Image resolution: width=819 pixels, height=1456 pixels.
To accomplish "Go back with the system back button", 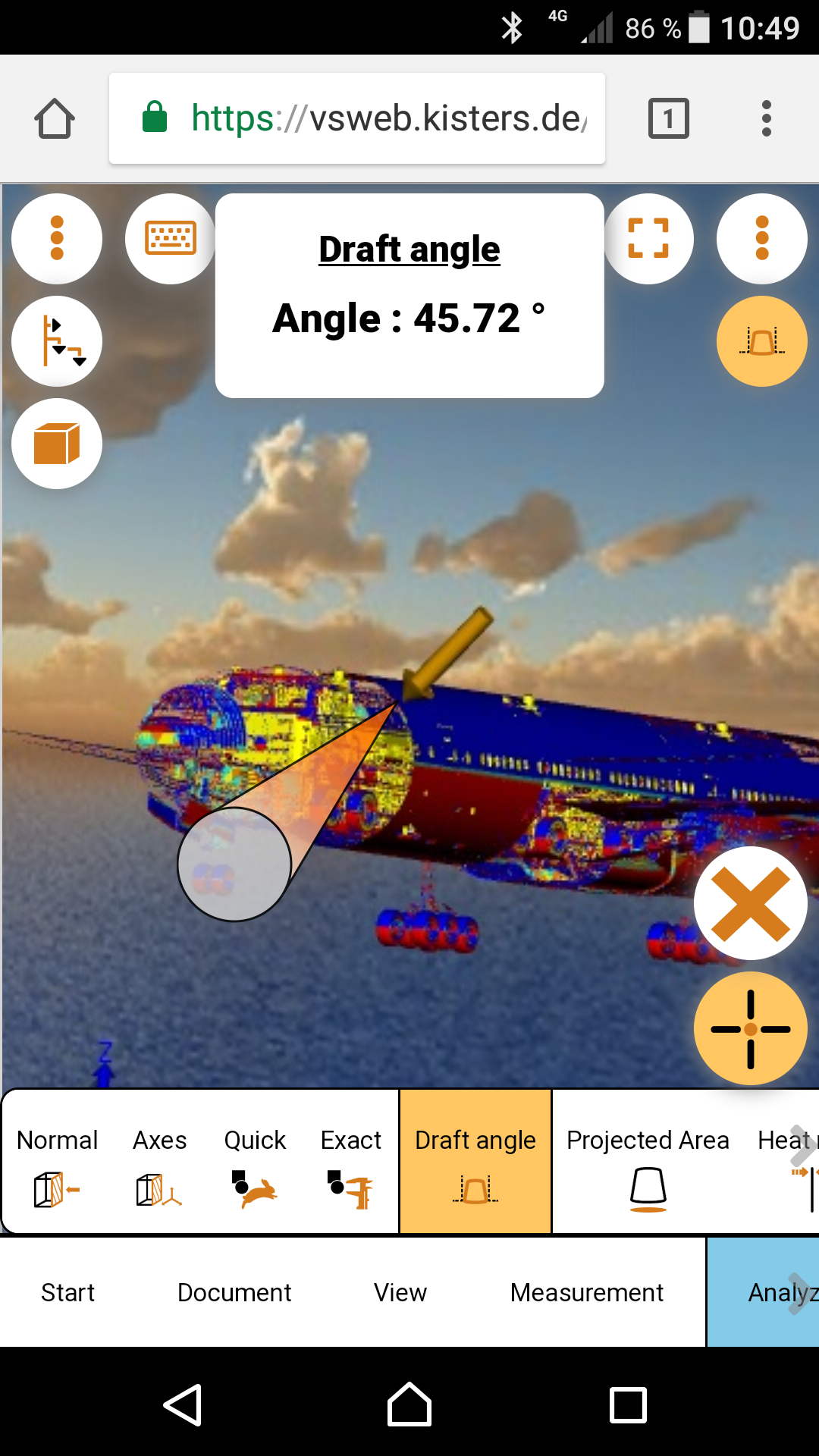I will [183, 1405].
